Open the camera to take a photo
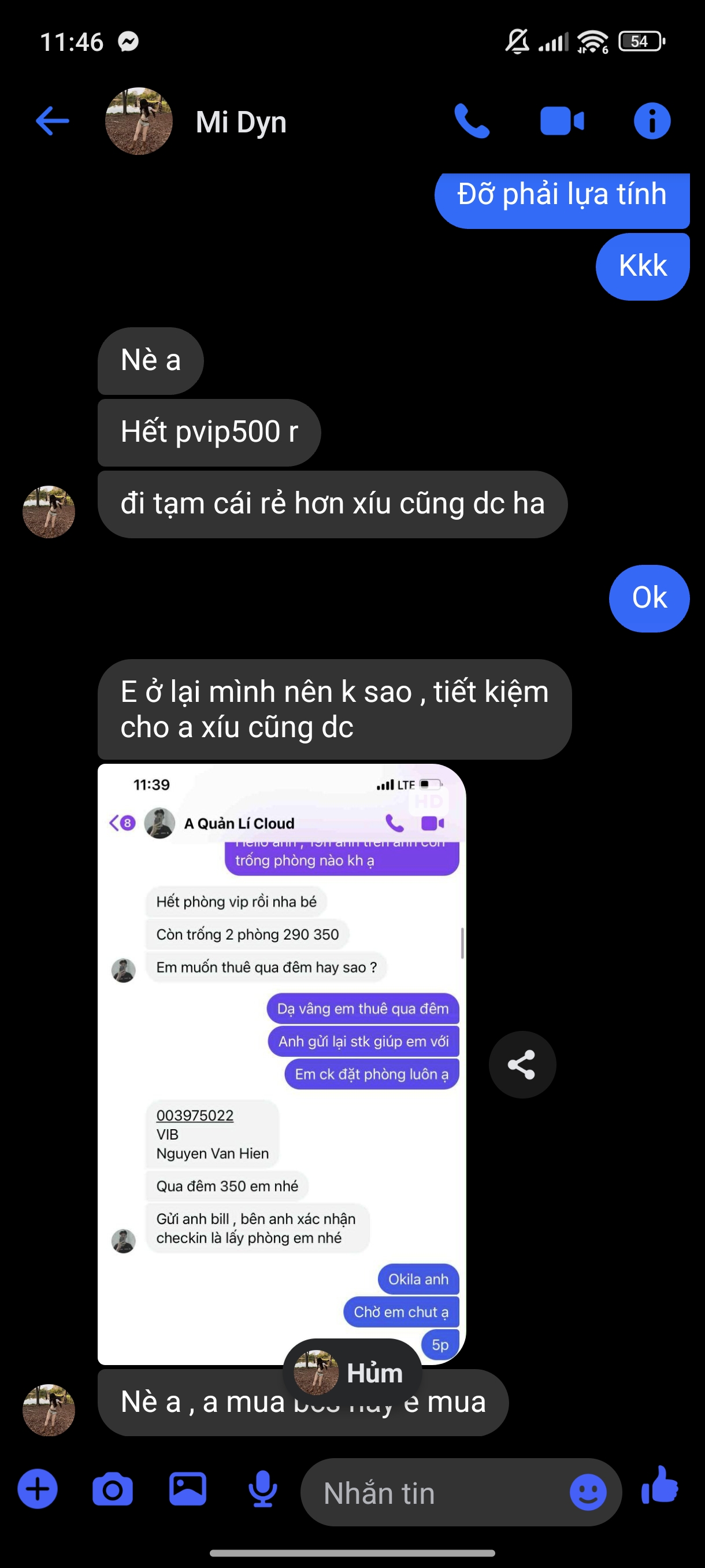This screenshot has width=705, height=1568. pyautogui.click(x=113, y=1489)
